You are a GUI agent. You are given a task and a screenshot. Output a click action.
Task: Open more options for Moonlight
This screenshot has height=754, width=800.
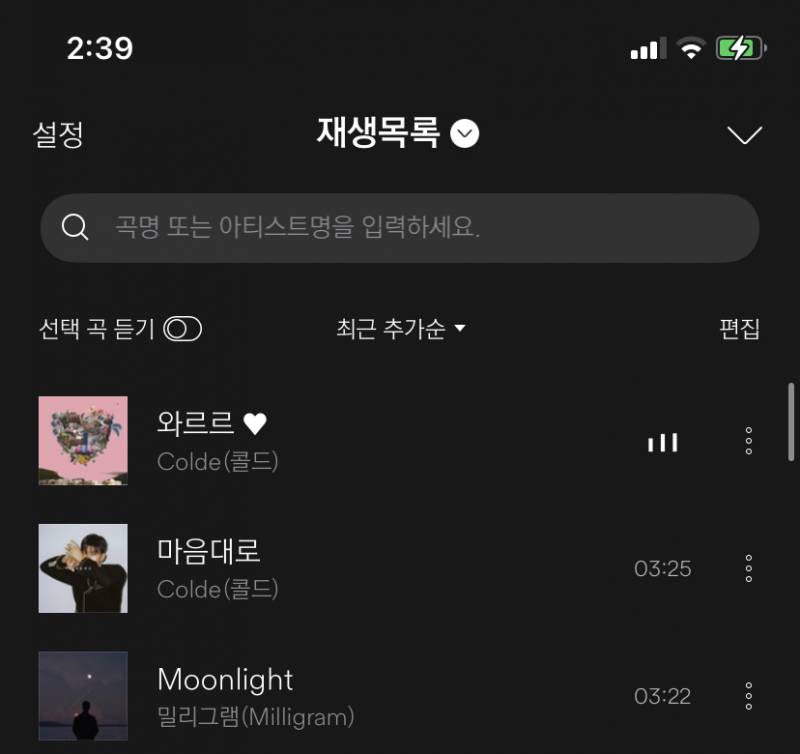(x=748, y=696)
